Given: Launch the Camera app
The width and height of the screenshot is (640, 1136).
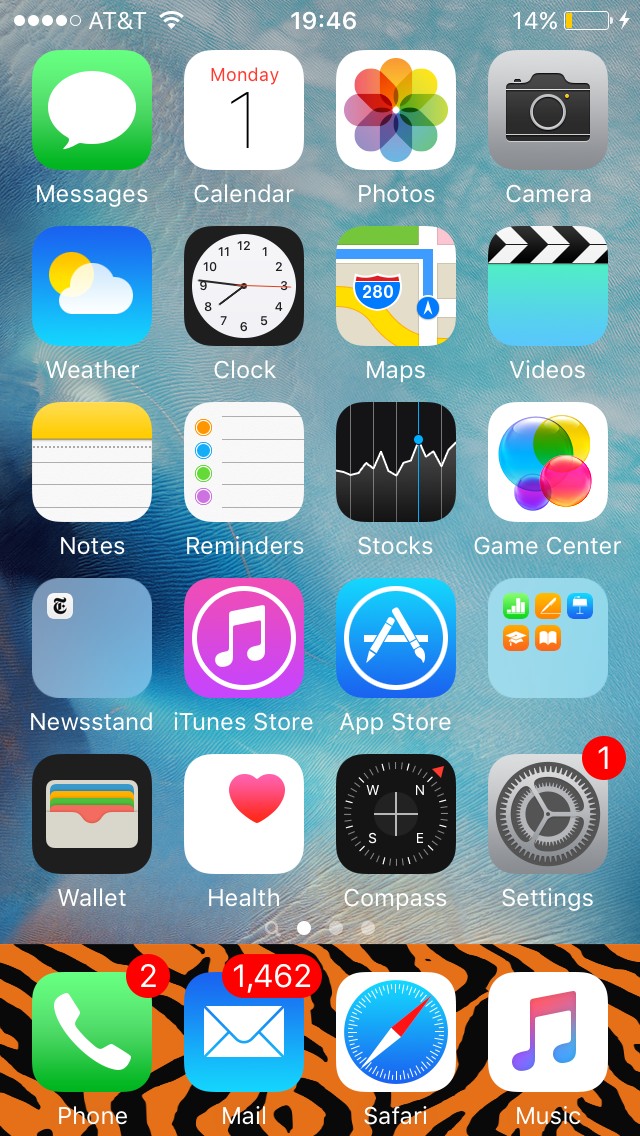Looking at the screenshot, I should coord(548,110).
